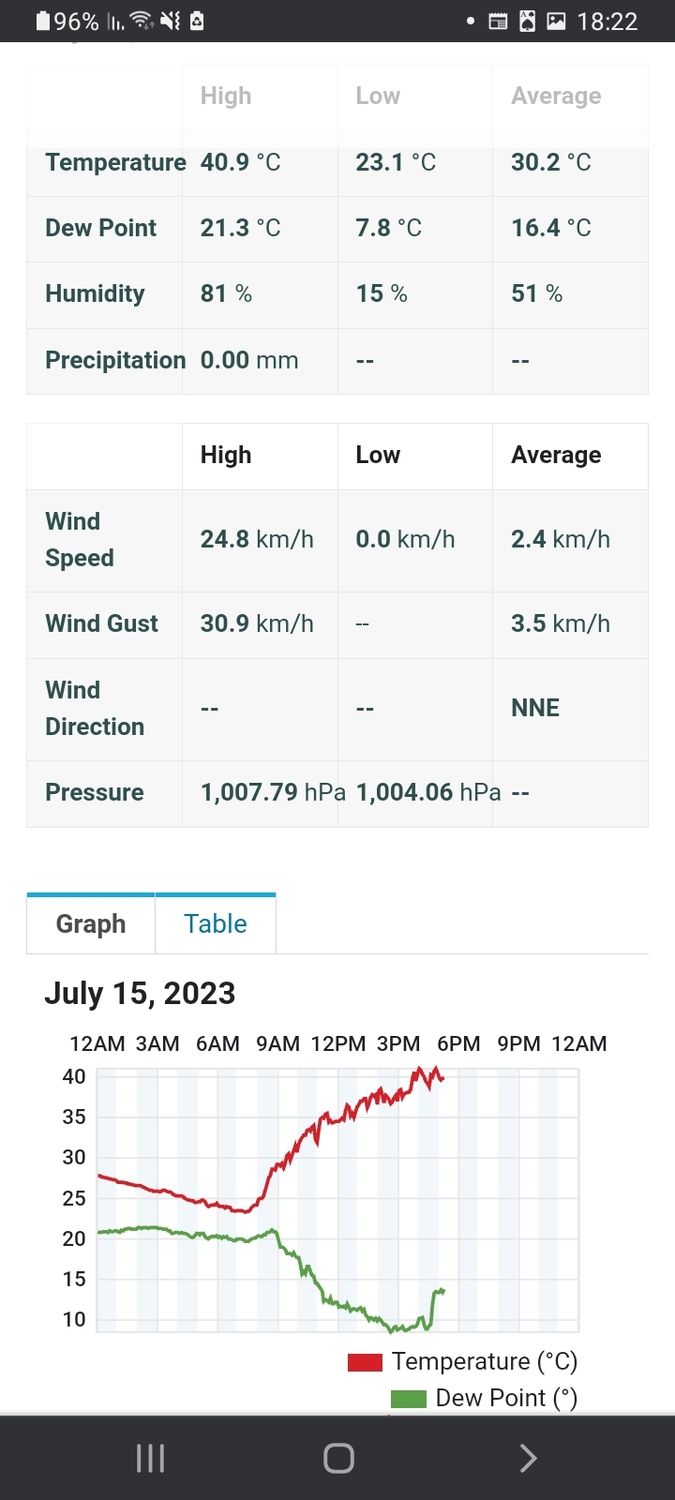Go back using system navigation
The width and height of the screenshot is (675, 1500).
[x=527, y=1459]
